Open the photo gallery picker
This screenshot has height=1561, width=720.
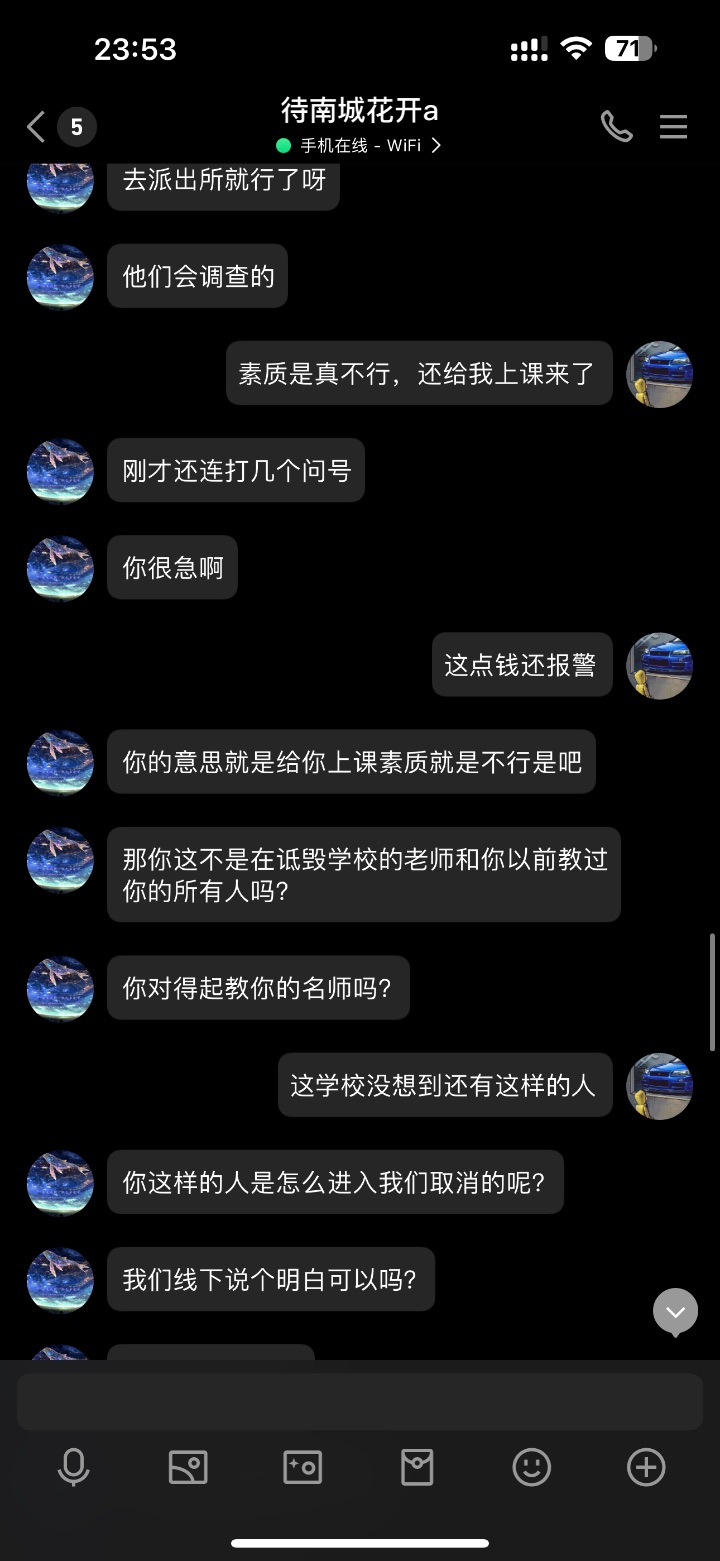click(x=188, y=1467)
